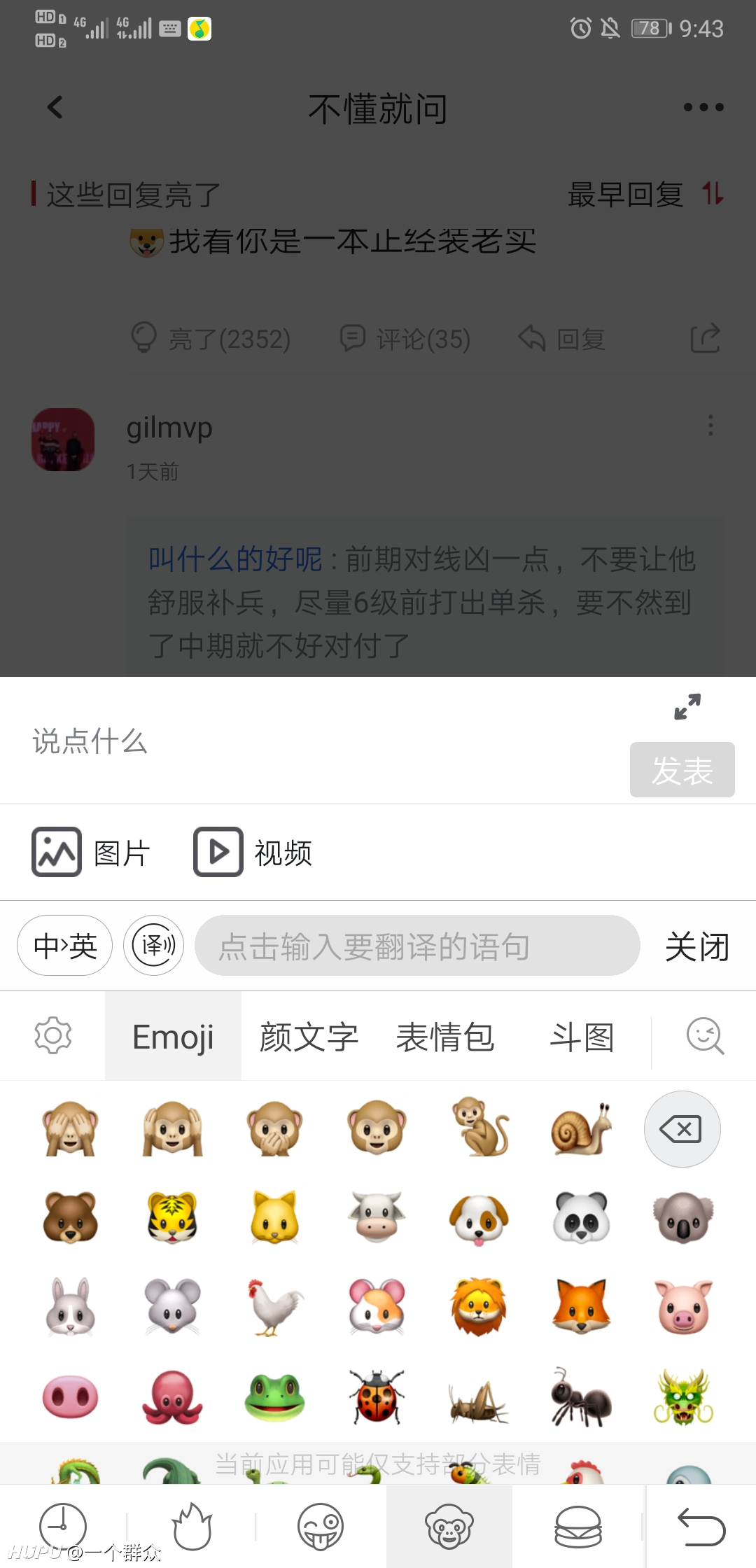Attach a picture with the 图片 button

[x=91, y=852]
